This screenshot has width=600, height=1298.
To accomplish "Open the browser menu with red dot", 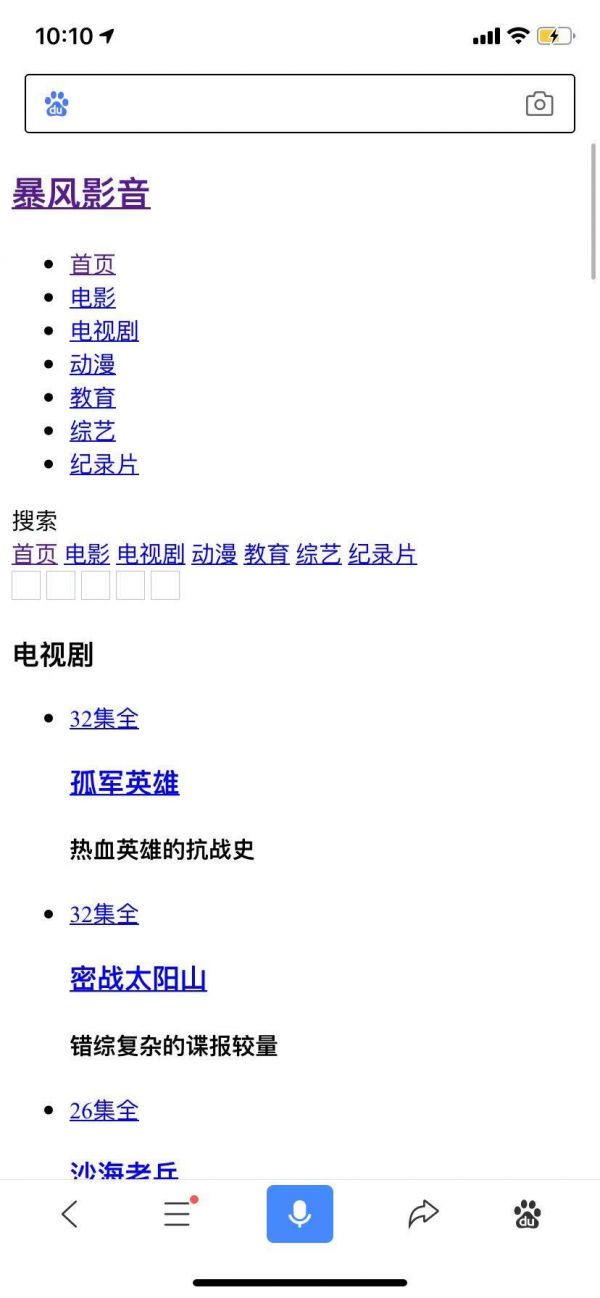I will click(177, 1214).
